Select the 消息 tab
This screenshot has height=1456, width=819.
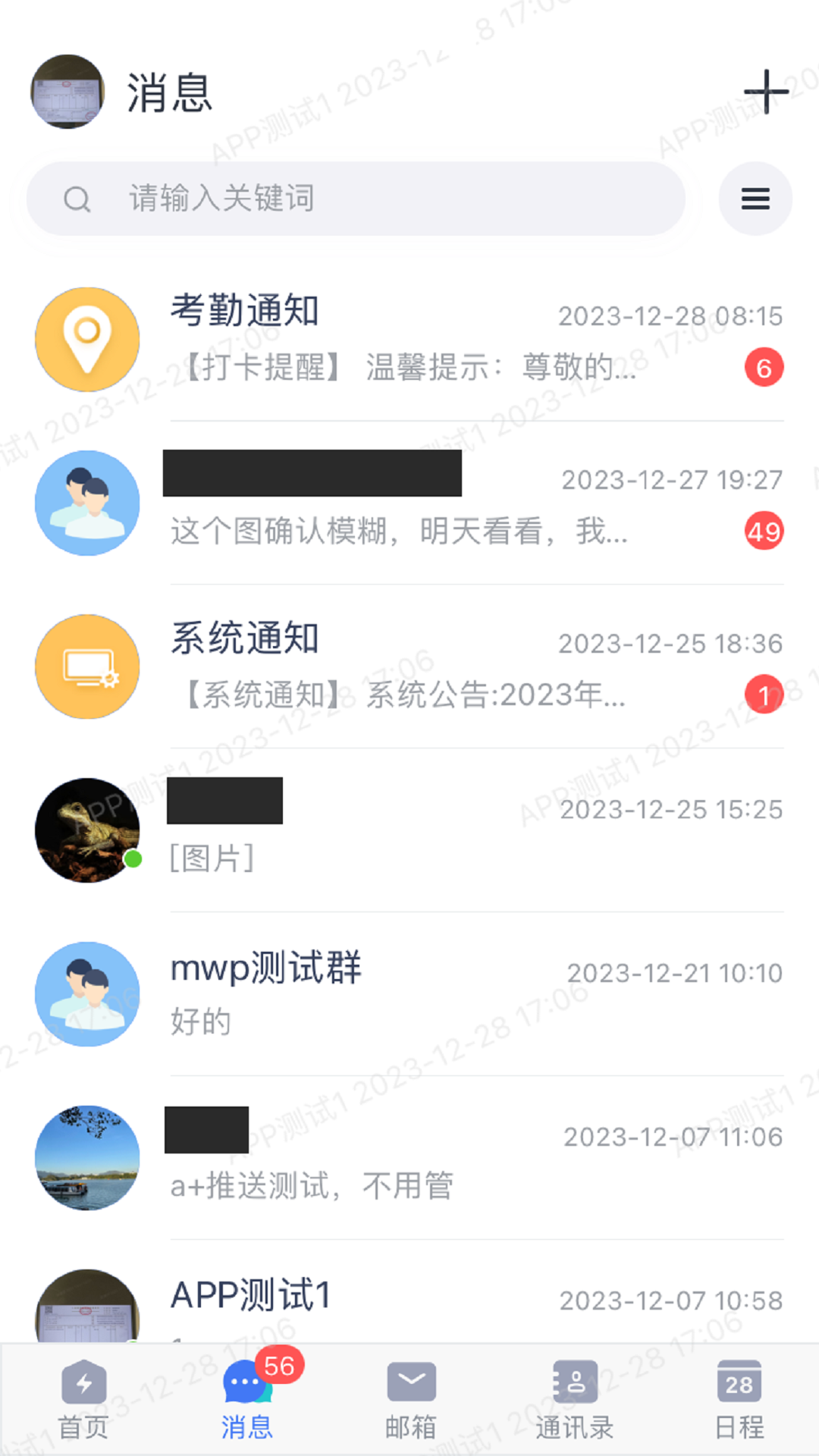[x=247, y=1401]
